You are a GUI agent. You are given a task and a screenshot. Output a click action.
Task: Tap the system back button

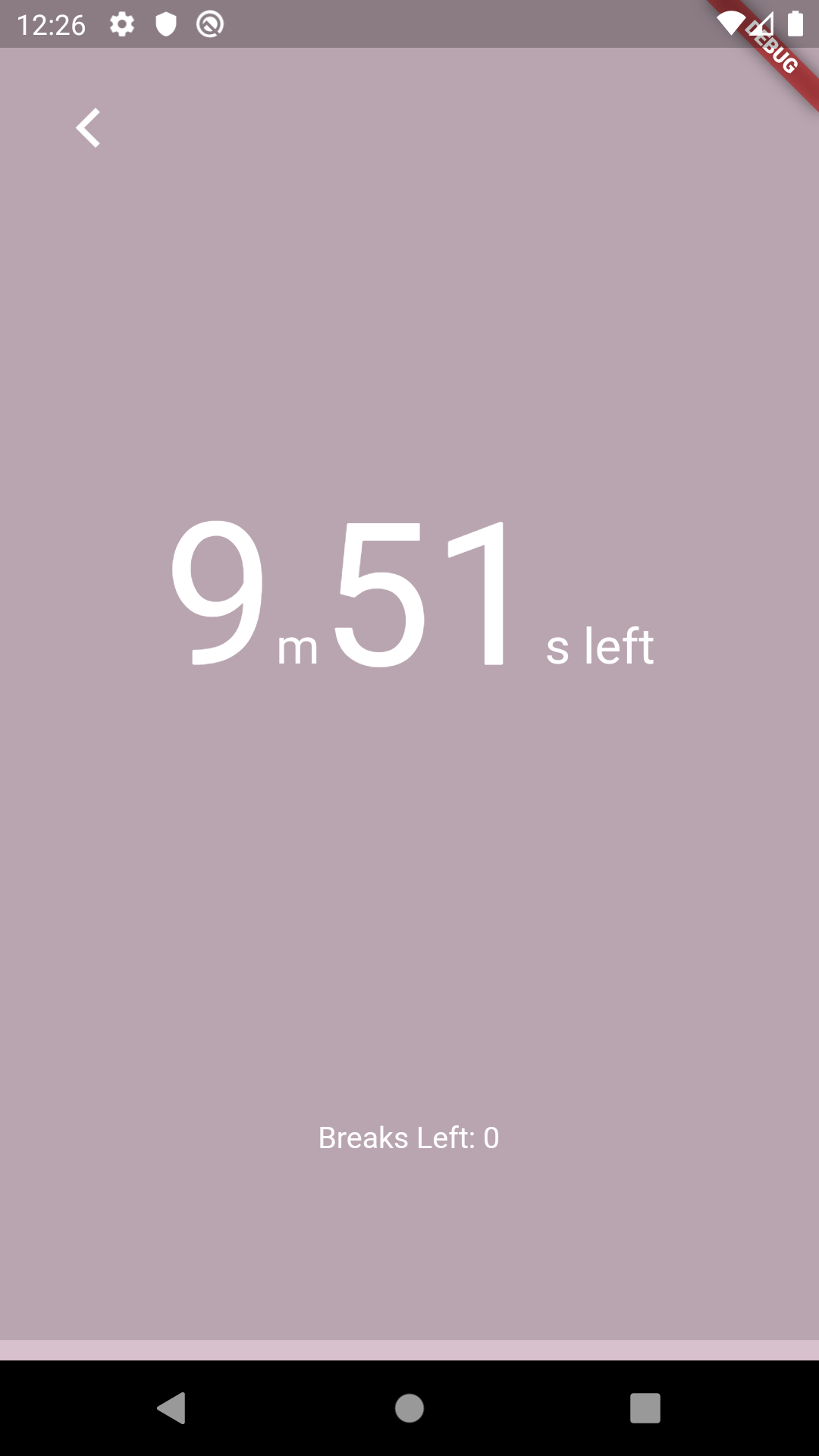pos(171,1408)
